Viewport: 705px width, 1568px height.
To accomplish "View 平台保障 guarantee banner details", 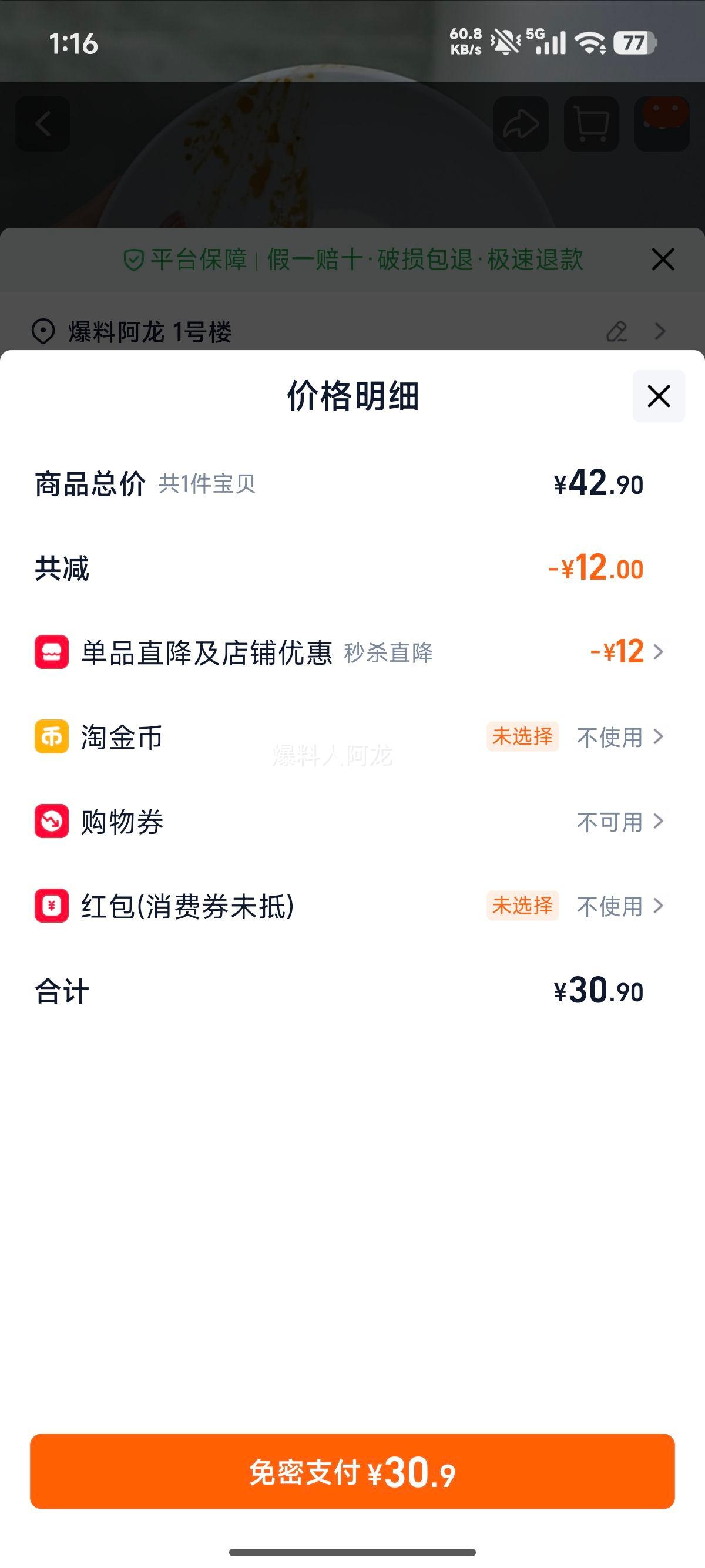I will (x=353, y=260).
